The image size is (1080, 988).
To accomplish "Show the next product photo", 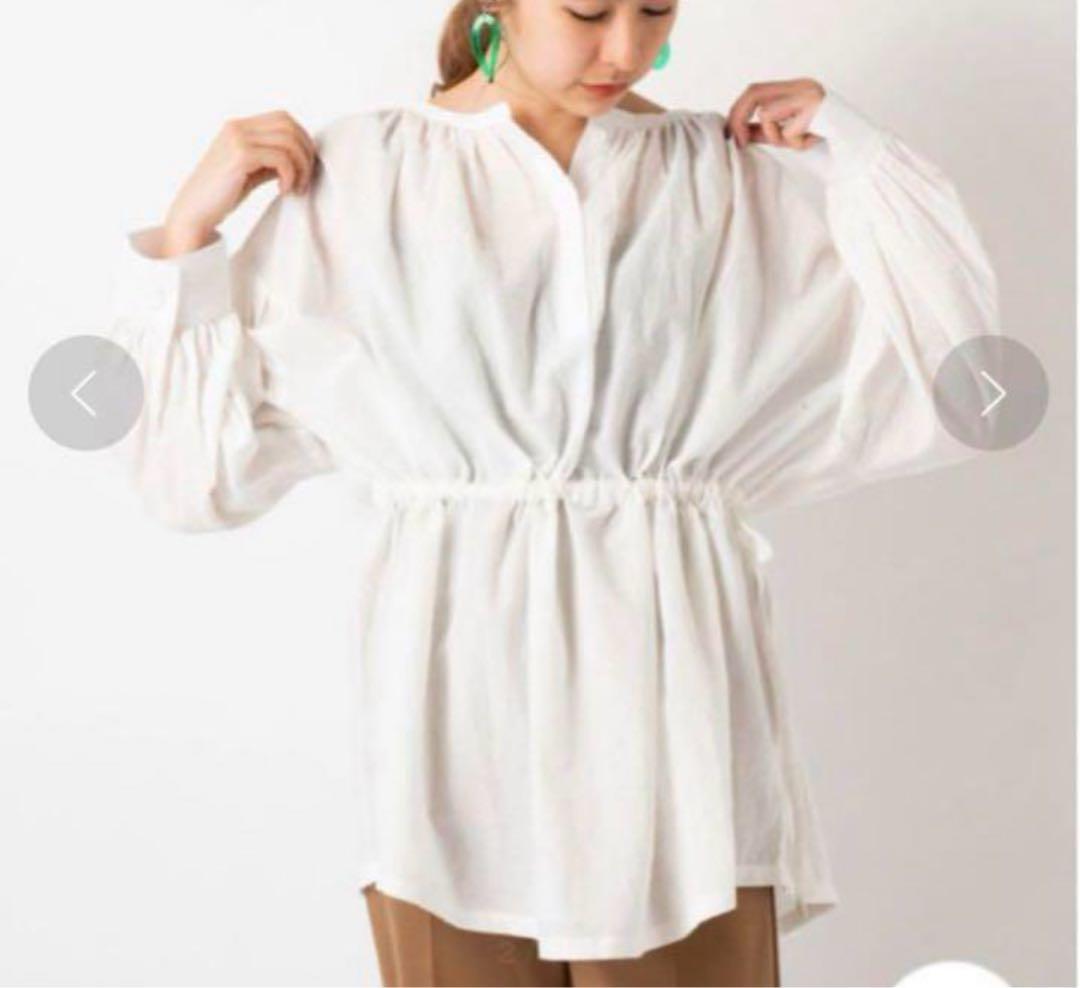I will coord(990,393).
